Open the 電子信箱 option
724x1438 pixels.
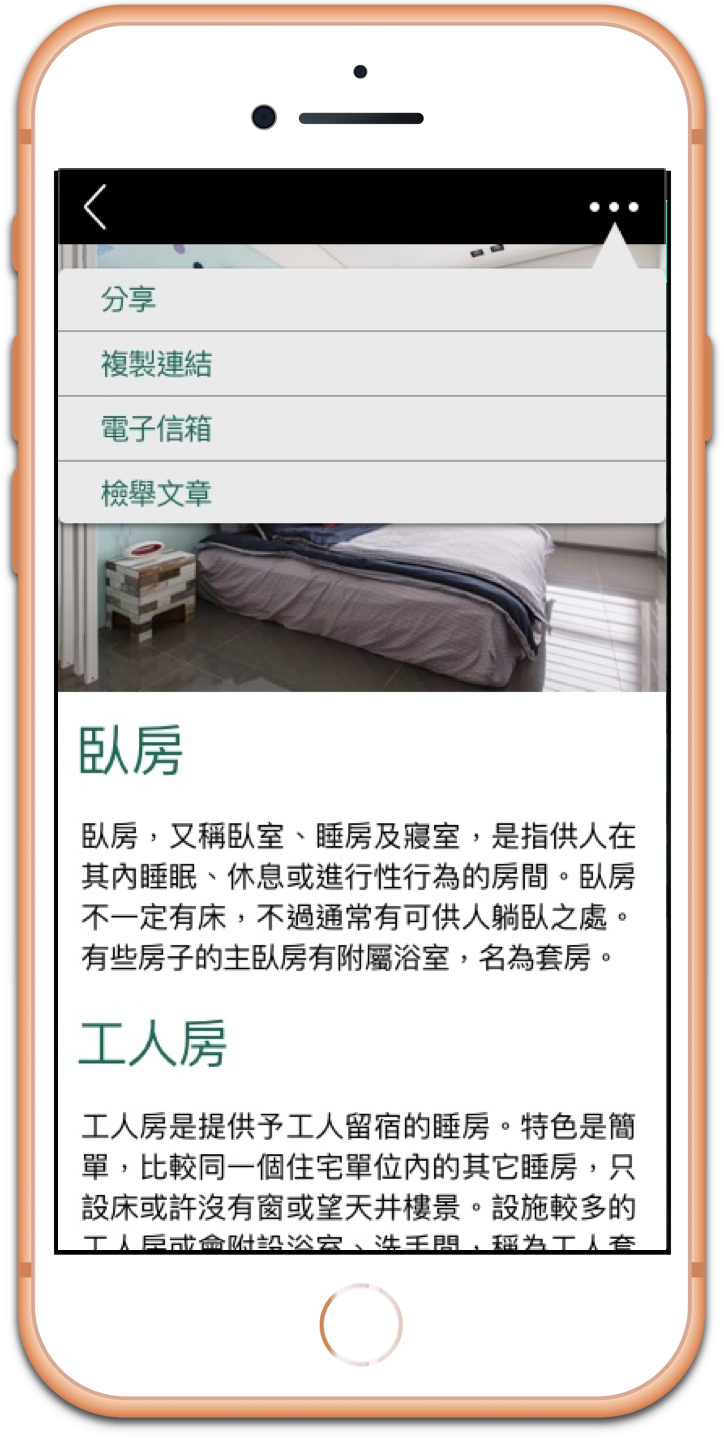(x=156, y=429)
